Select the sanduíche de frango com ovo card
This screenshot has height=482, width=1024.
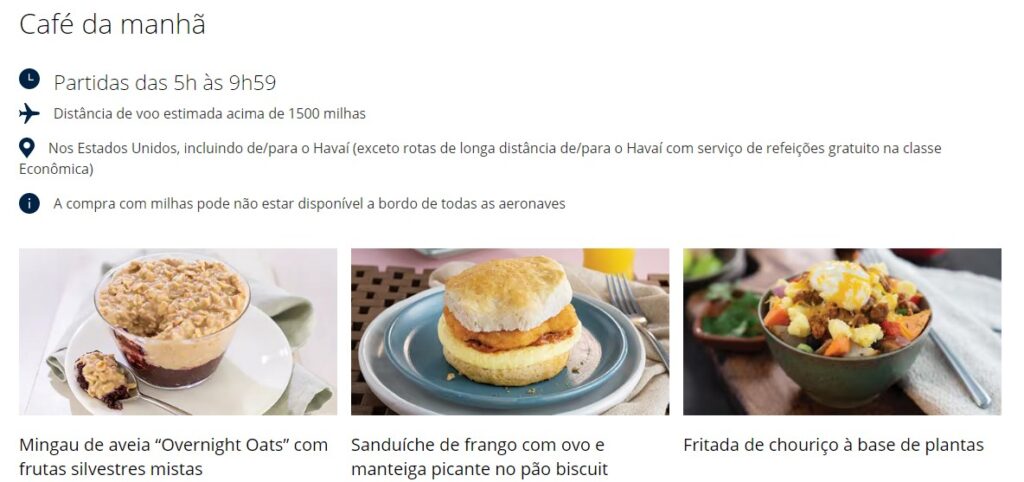point(510,332)
